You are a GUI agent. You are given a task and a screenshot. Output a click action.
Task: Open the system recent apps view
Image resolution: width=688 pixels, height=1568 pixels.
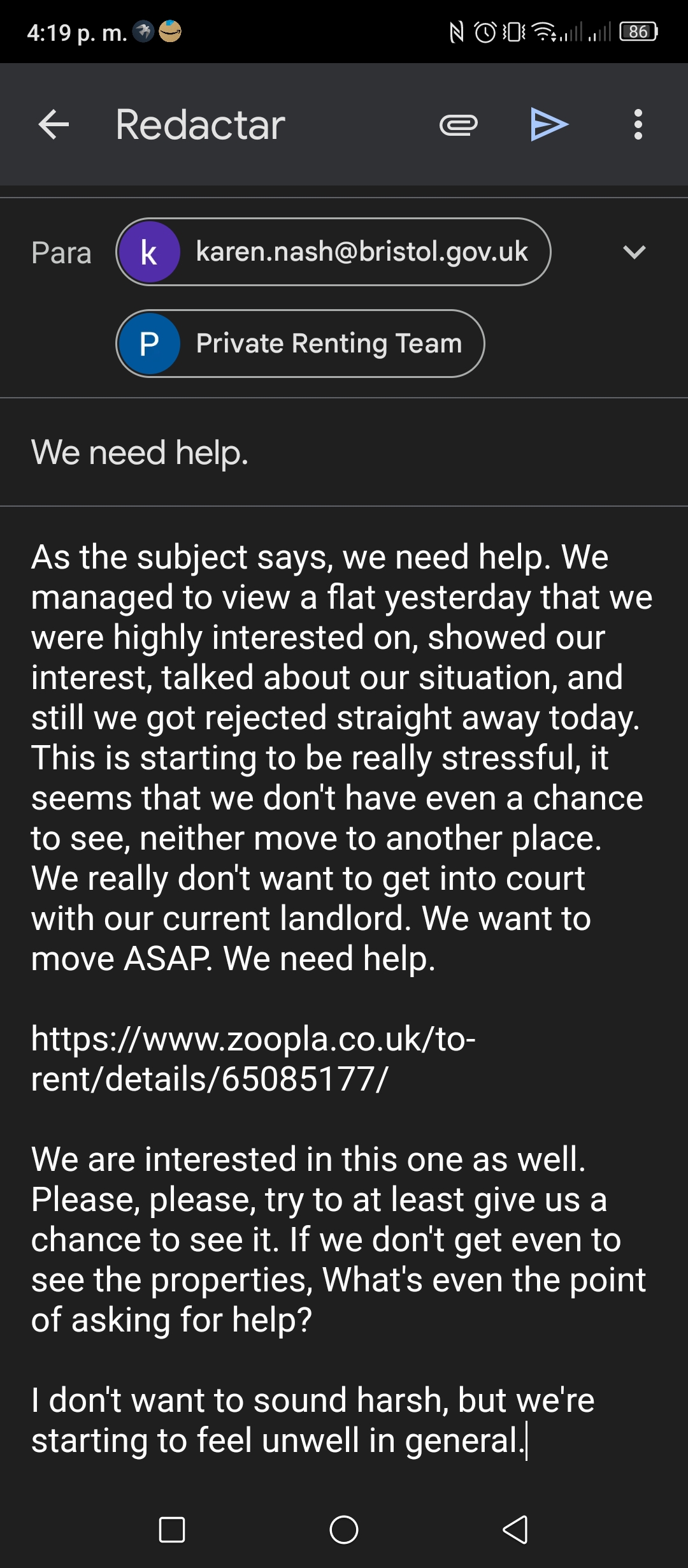tap(172, 1529)
